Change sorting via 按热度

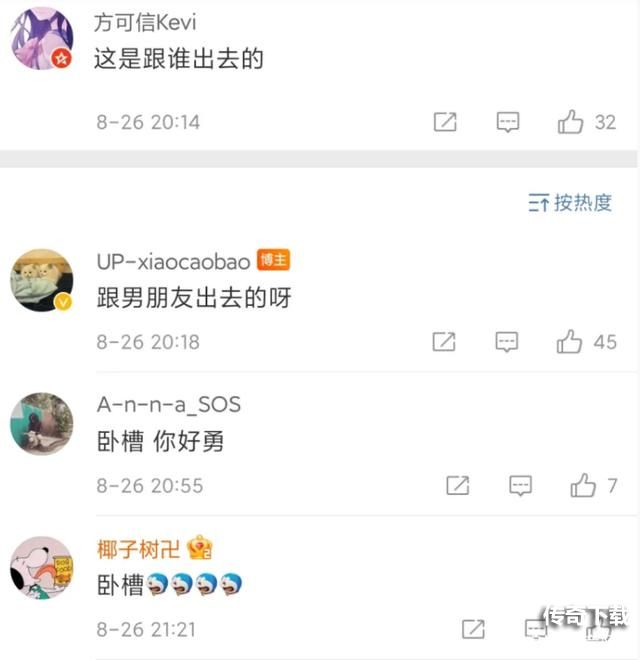(570, 203)
